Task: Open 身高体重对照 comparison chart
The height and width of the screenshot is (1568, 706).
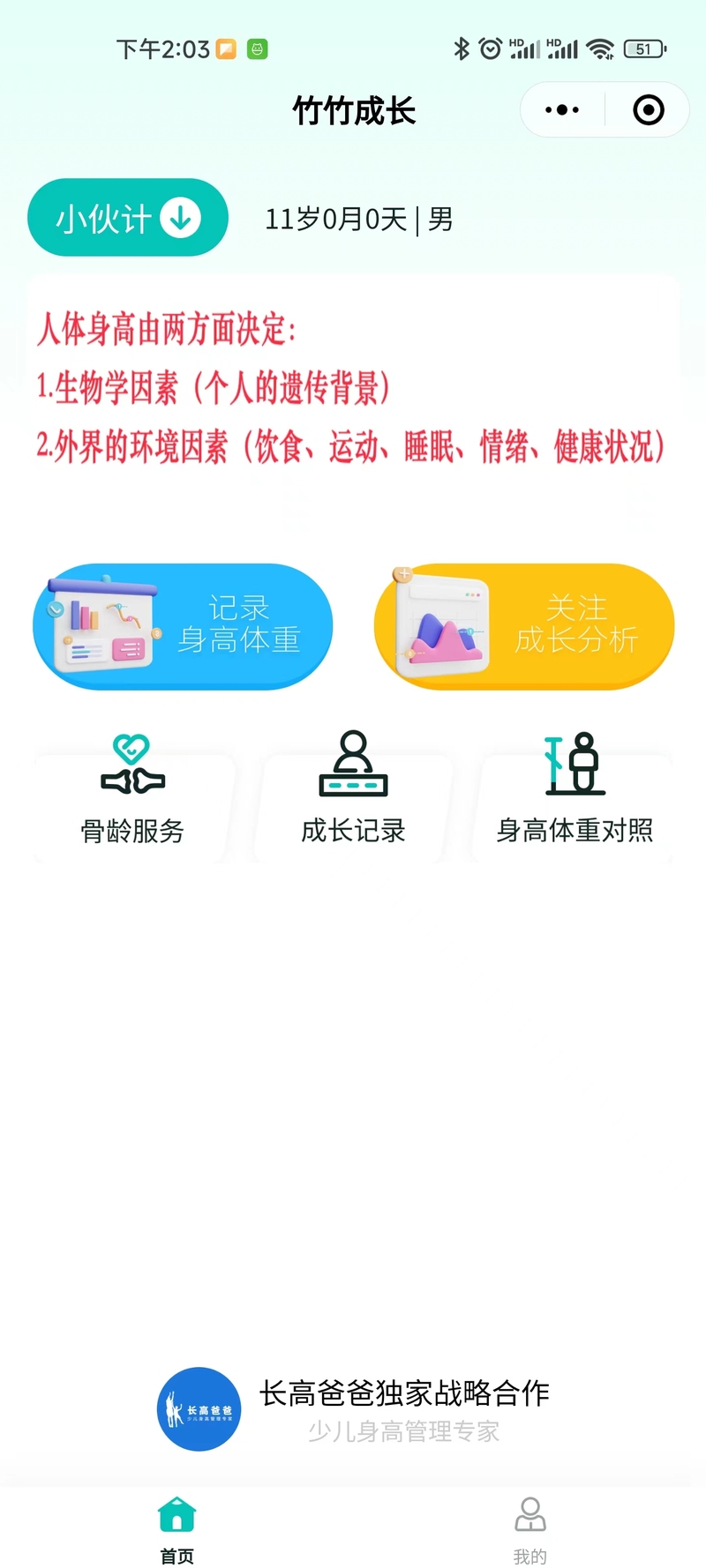Action: (x=575, y=788)
